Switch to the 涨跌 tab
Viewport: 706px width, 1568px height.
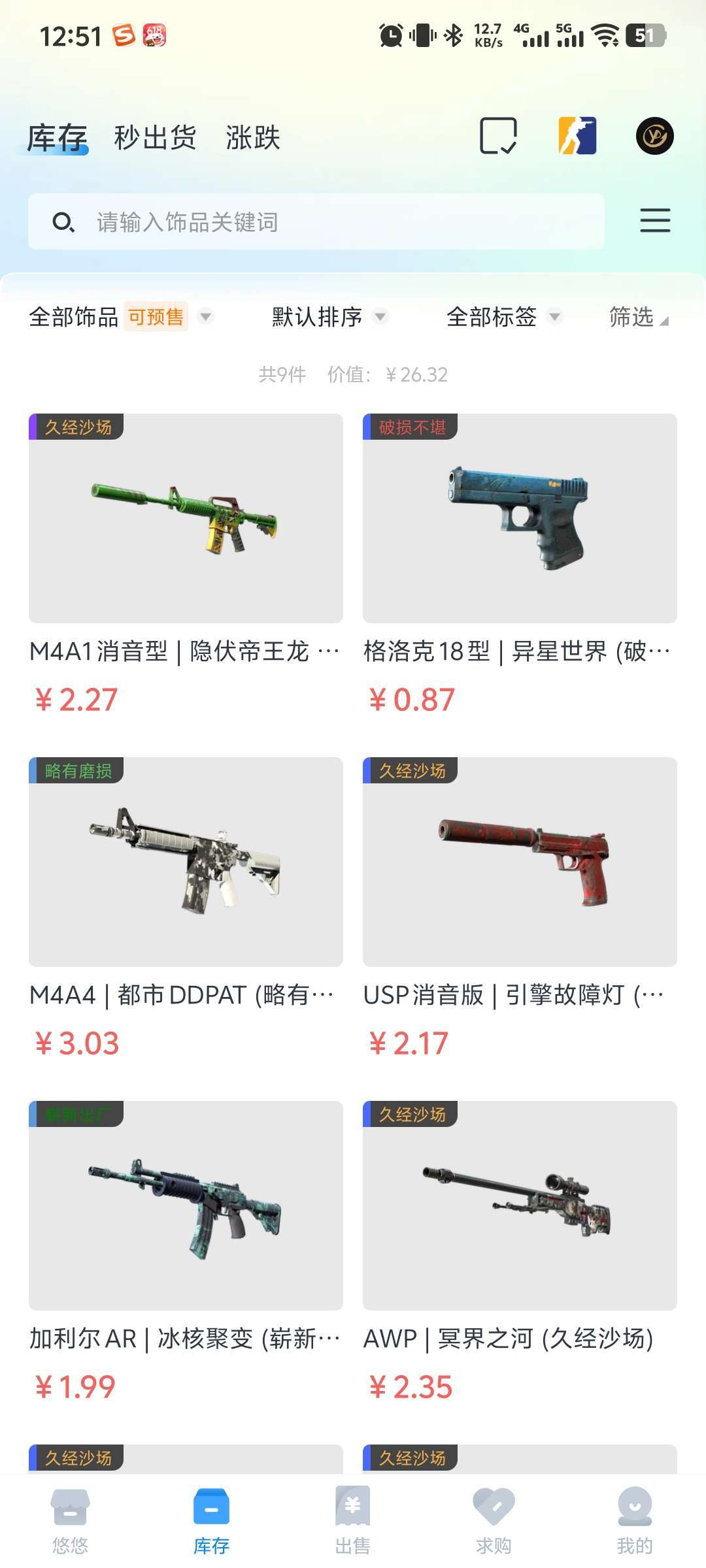(x=253, y=137)
